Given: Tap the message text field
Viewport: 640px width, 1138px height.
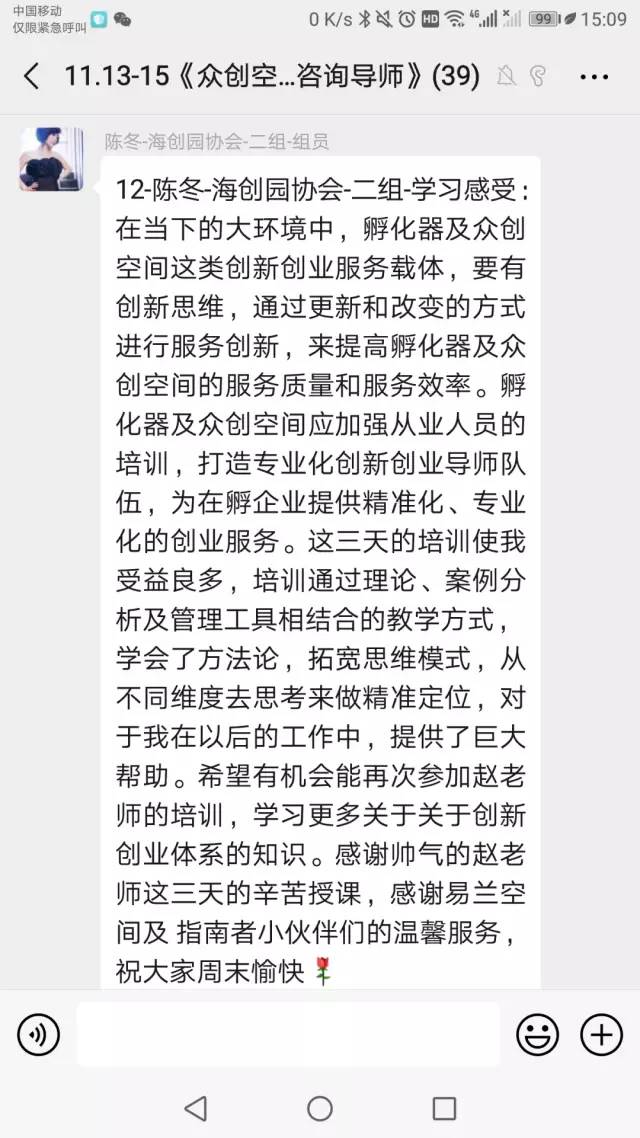Looking at the screenshot, I should point(288,1034).
